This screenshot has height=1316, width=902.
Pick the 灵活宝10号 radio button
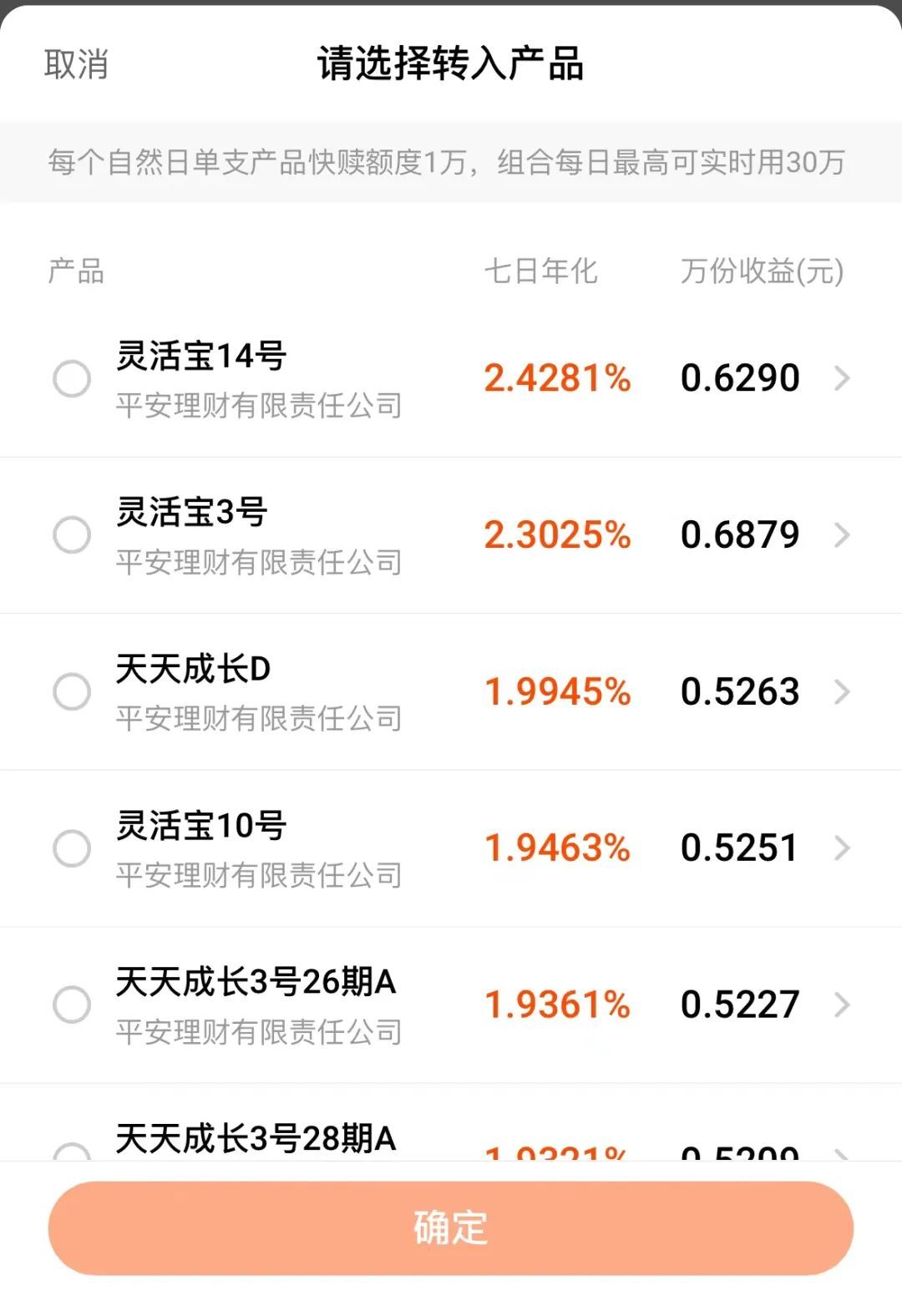pyautogui.click(x=72, y=848)
